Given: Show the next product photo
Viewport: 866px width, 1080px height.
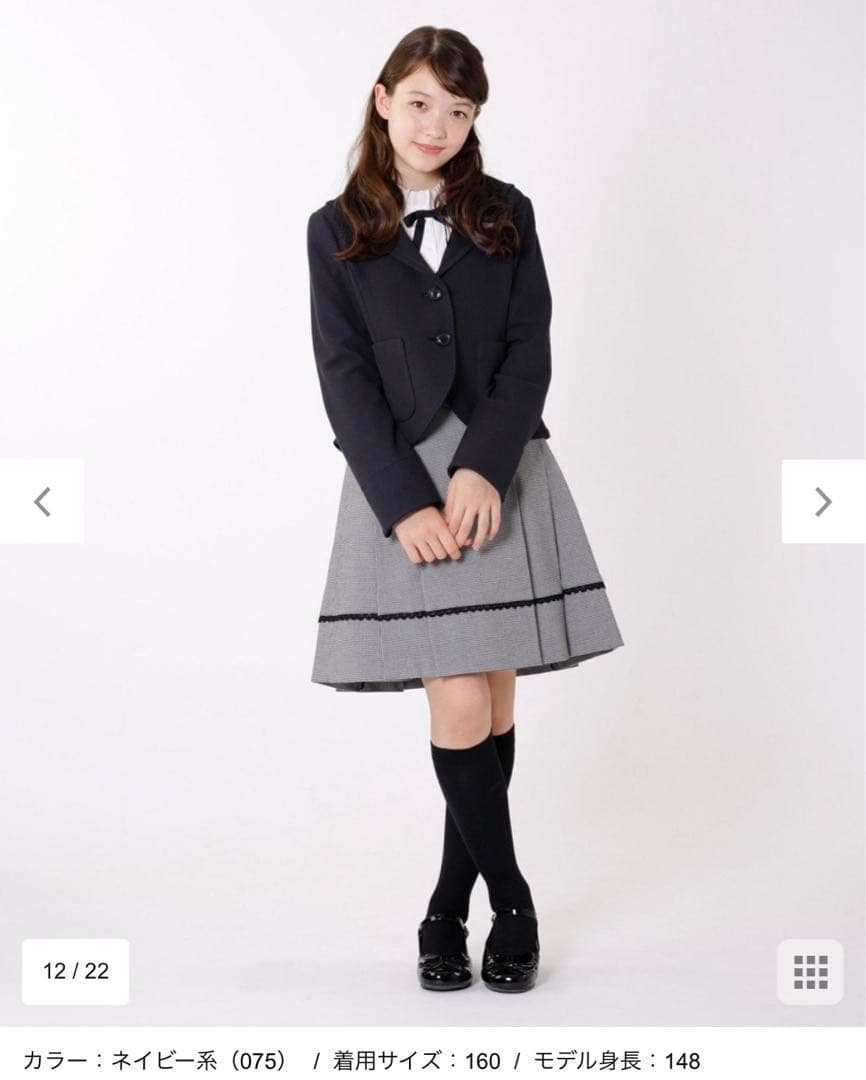Looking at the screenshot, I should coord(823,501).
